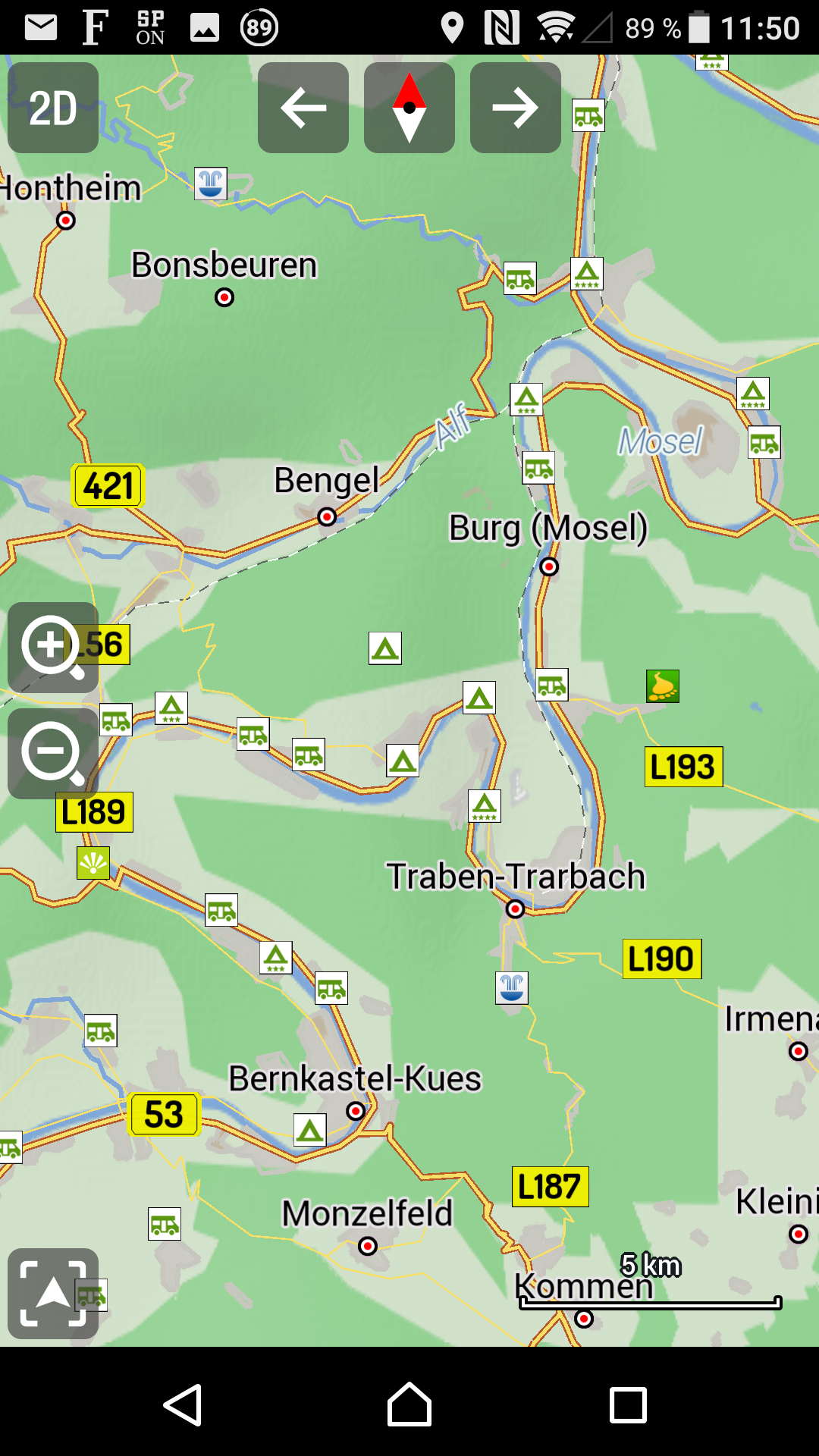Center the map on current location

pos(53,1294)
